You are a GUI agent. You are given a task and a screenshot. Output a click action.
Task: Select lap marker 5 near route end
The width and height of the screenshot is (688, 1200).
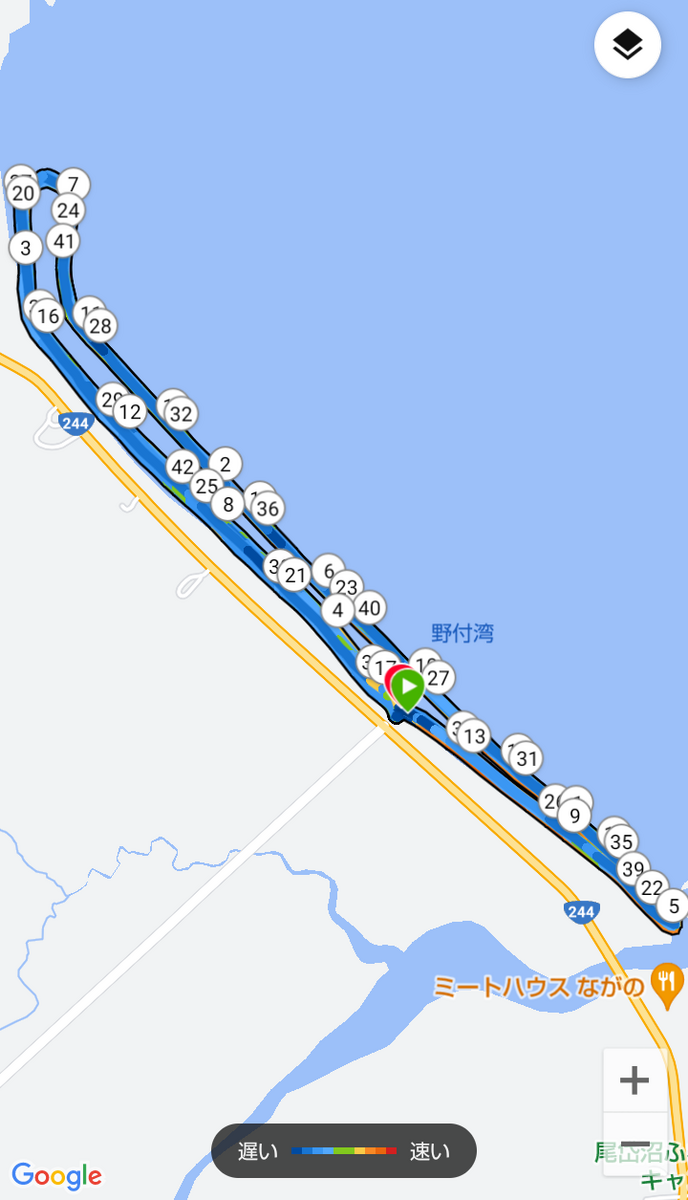coord(673,906)
